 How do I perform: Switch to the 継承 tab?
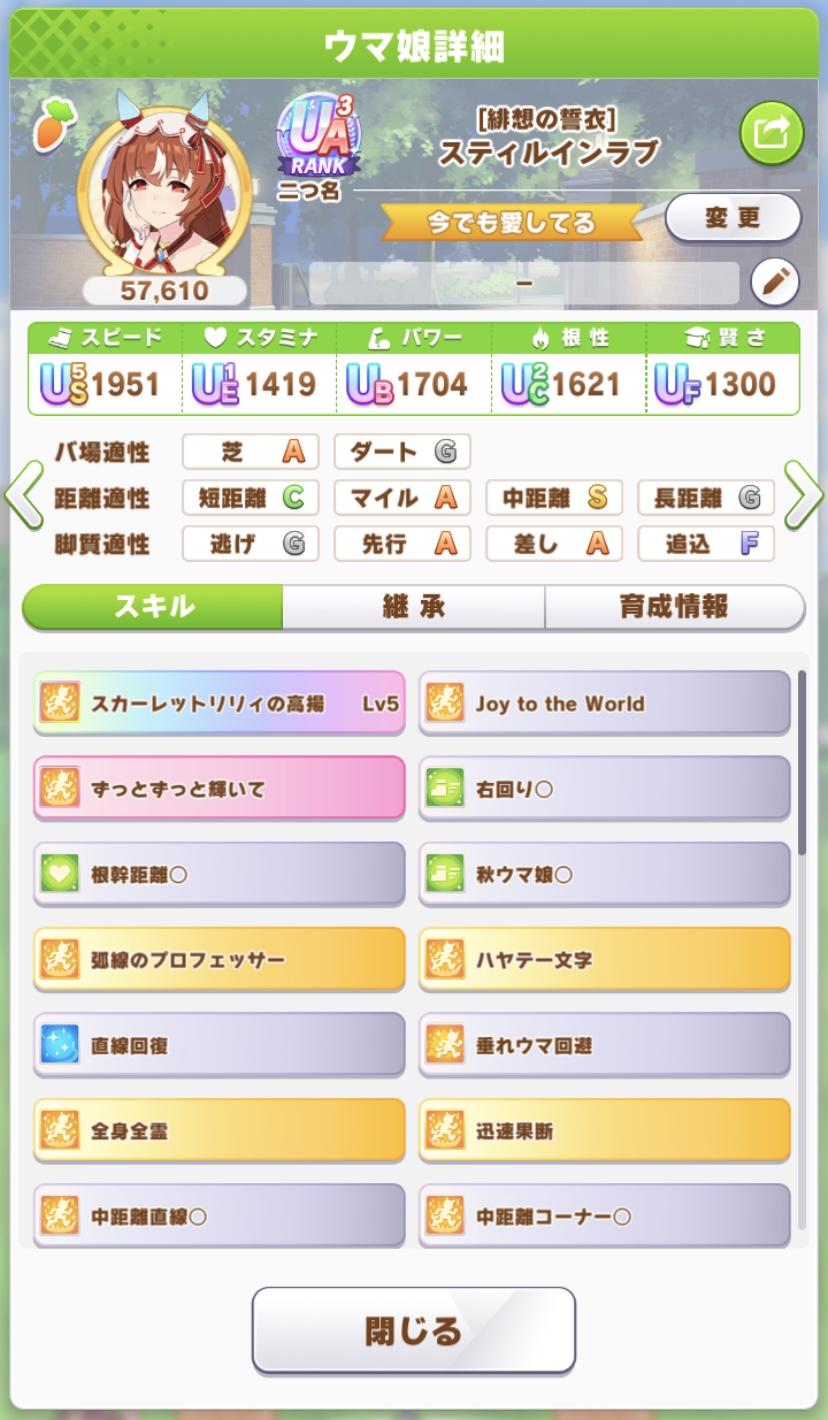(413, 607)
